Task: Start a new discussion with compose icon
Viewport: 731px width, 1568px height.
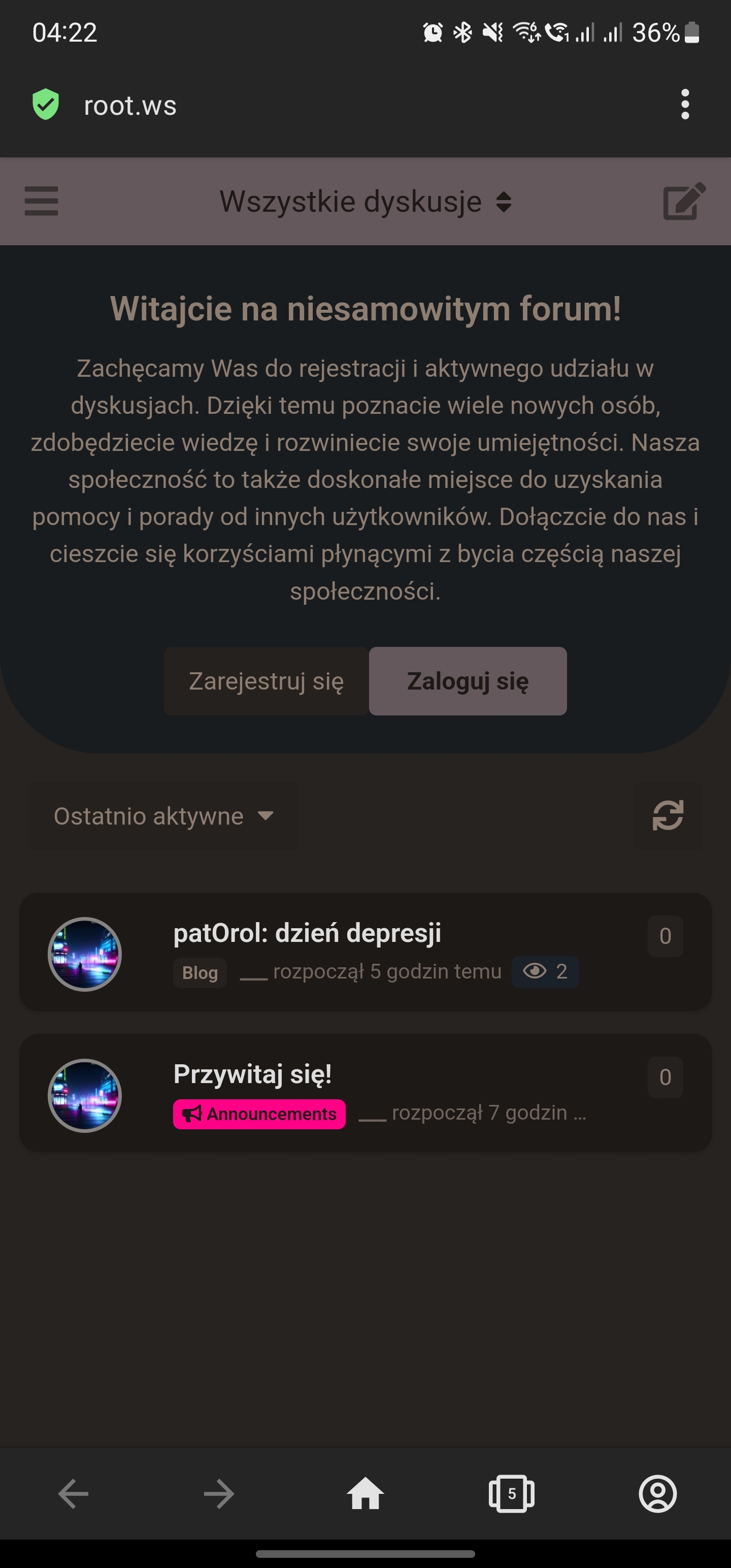Action: pyautogui.click(x=683, y=202)
